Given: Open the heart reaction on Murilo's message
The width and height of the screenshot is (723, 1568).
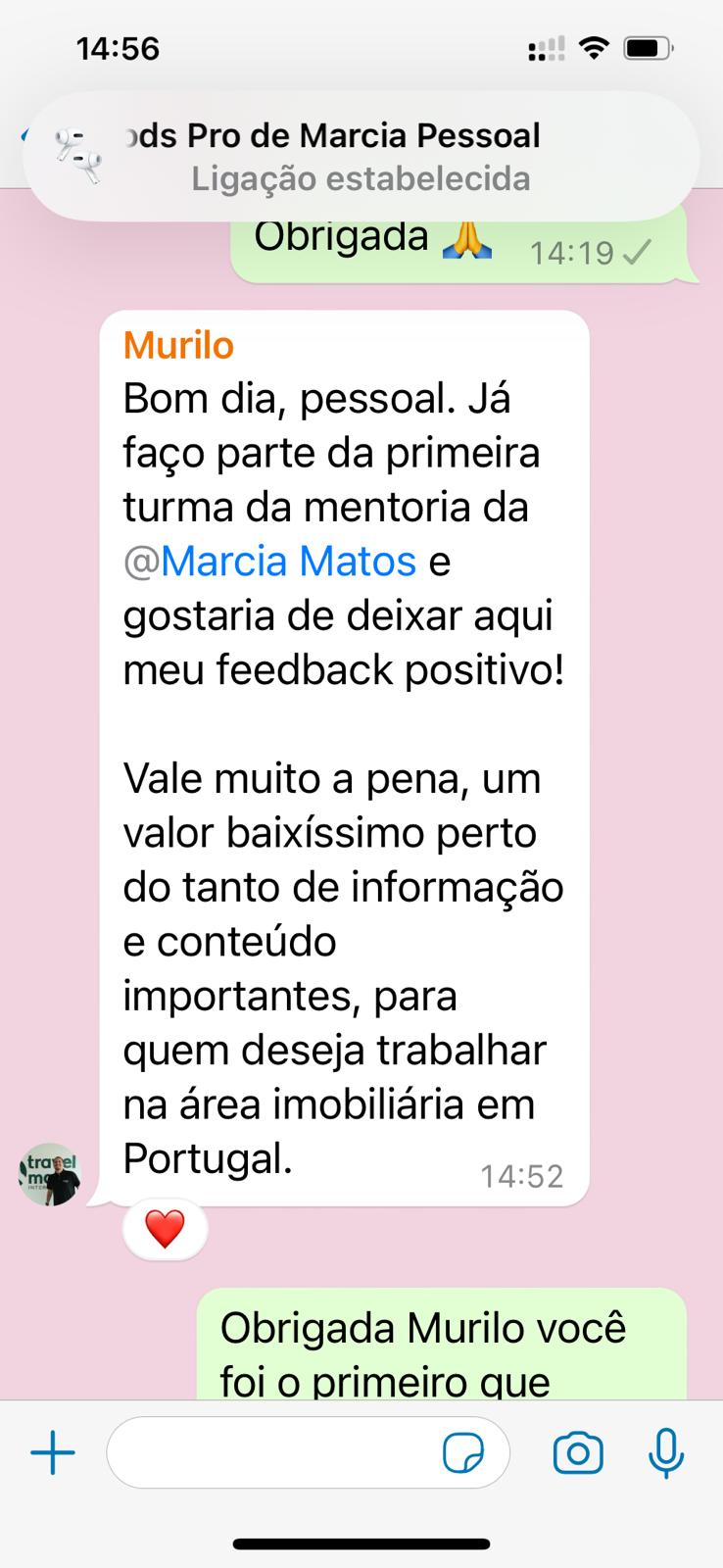Looking at the screenshot, I should point(165,1229).
